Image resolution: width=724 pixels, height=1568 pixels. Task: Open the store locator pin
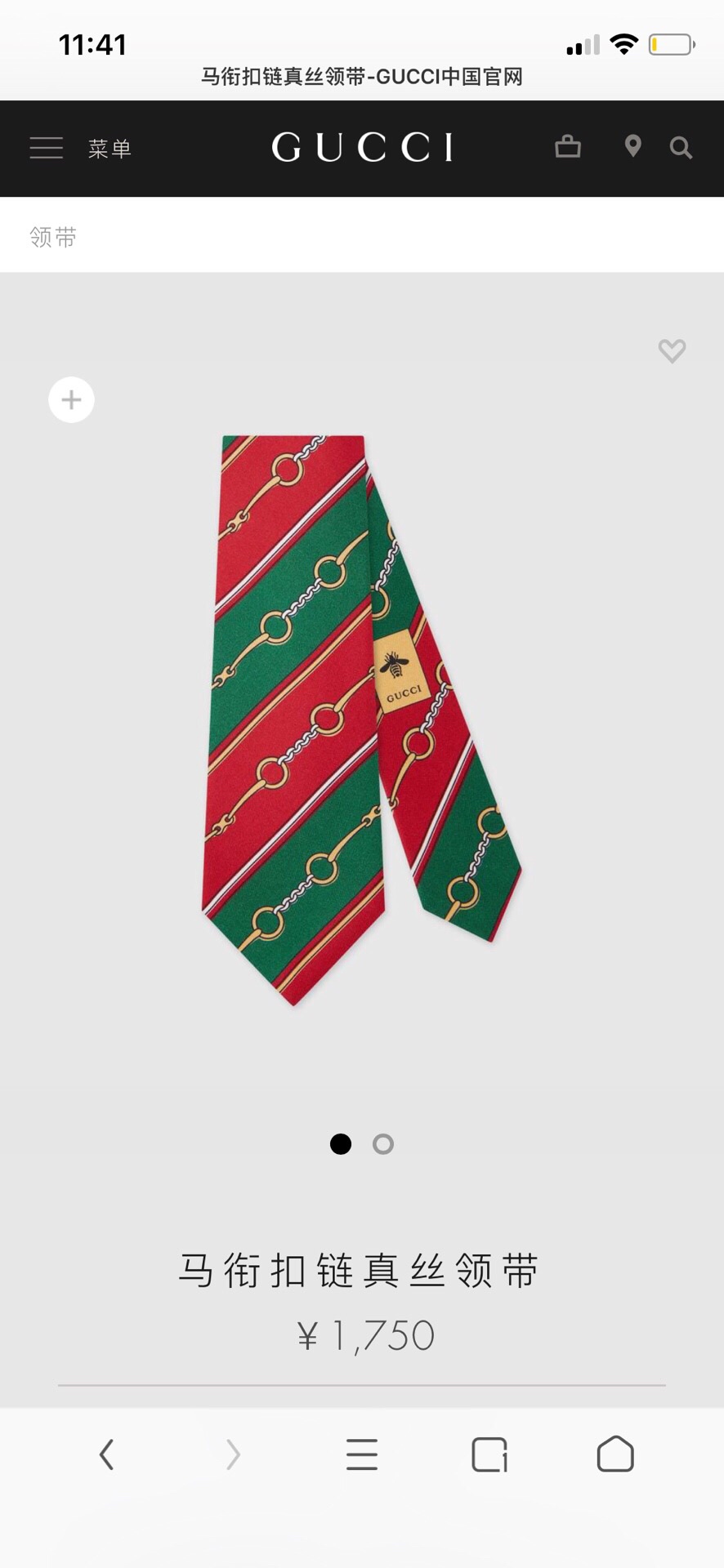coord(632,147)
